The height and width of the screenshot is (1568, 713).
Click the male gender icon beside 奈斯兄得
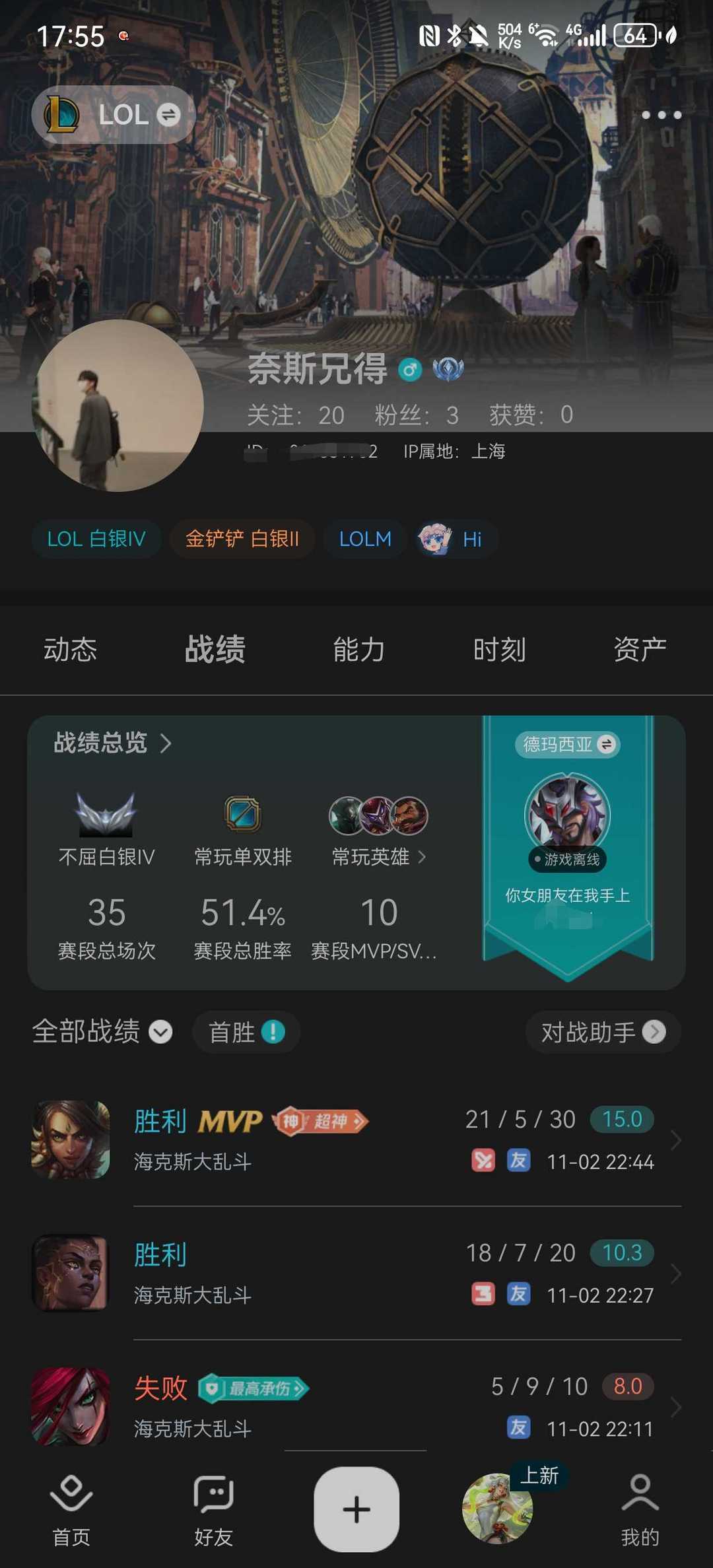pyautogui.click(x=411, y=370)
